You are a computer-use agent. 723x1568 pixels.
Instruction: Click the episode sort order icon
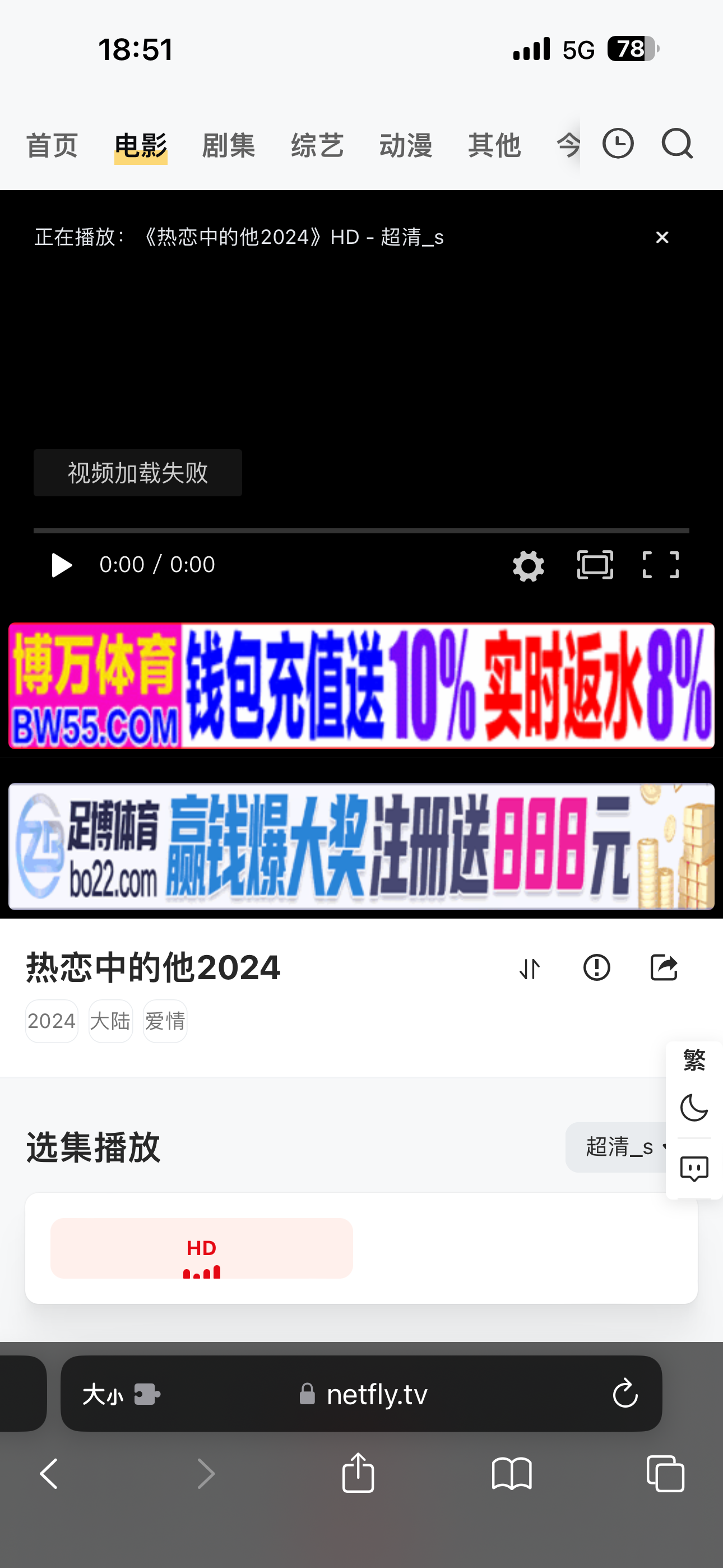(x=529, y=968)
